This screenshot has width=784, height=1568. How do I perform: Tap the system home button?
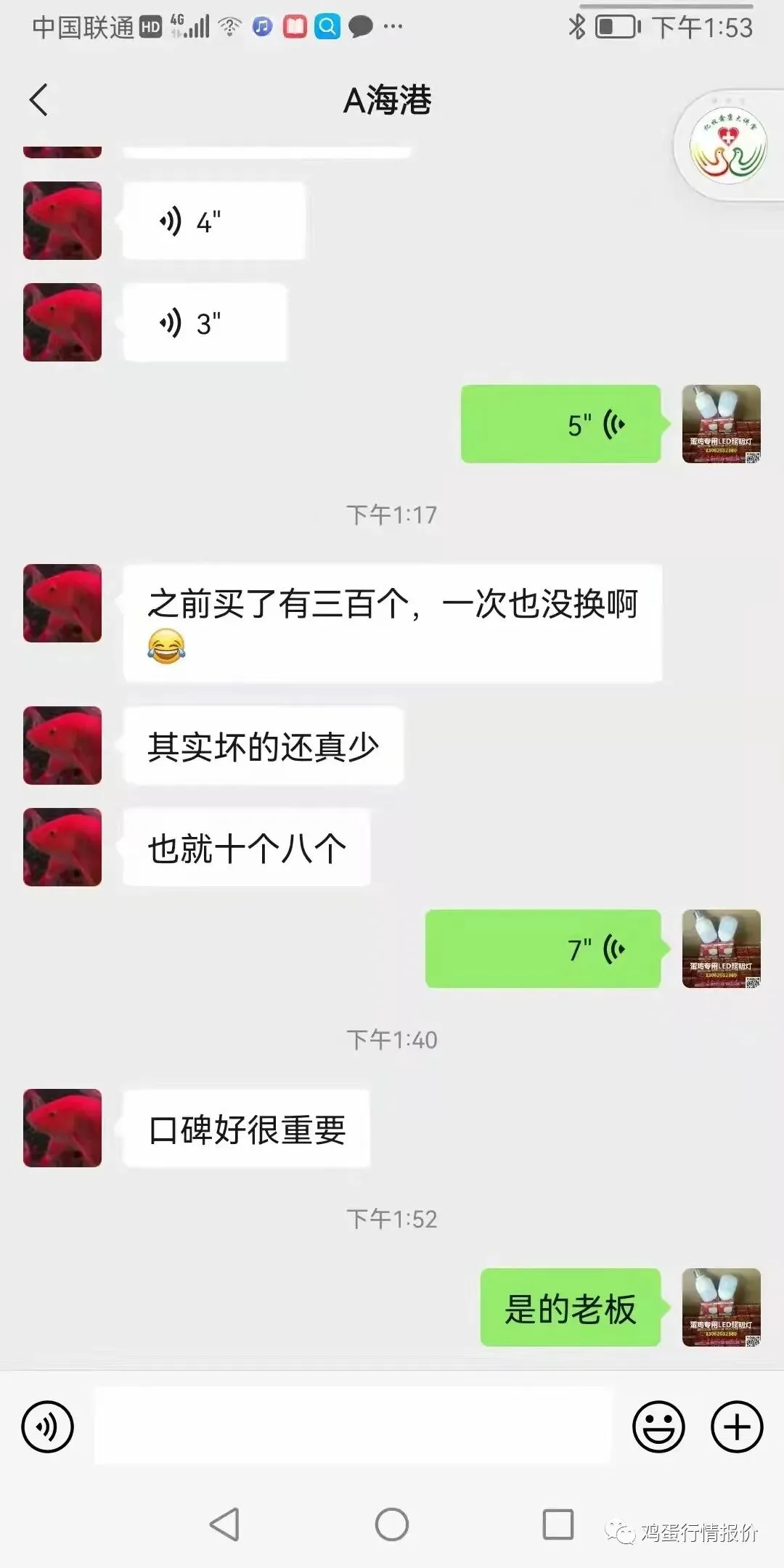pyautogui.click(x=392, y=1524)
